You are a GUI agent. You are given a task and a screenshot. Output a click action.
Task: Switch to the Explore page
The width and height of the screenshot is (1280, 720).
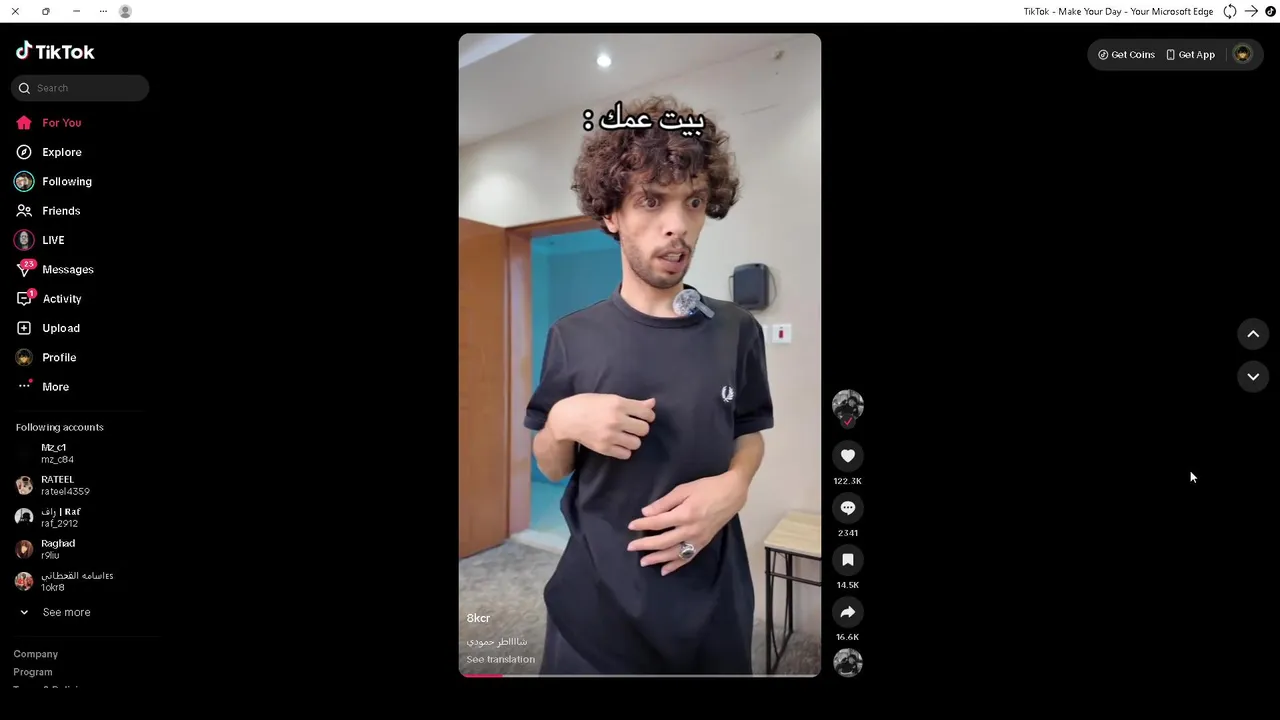coord(61,152)
